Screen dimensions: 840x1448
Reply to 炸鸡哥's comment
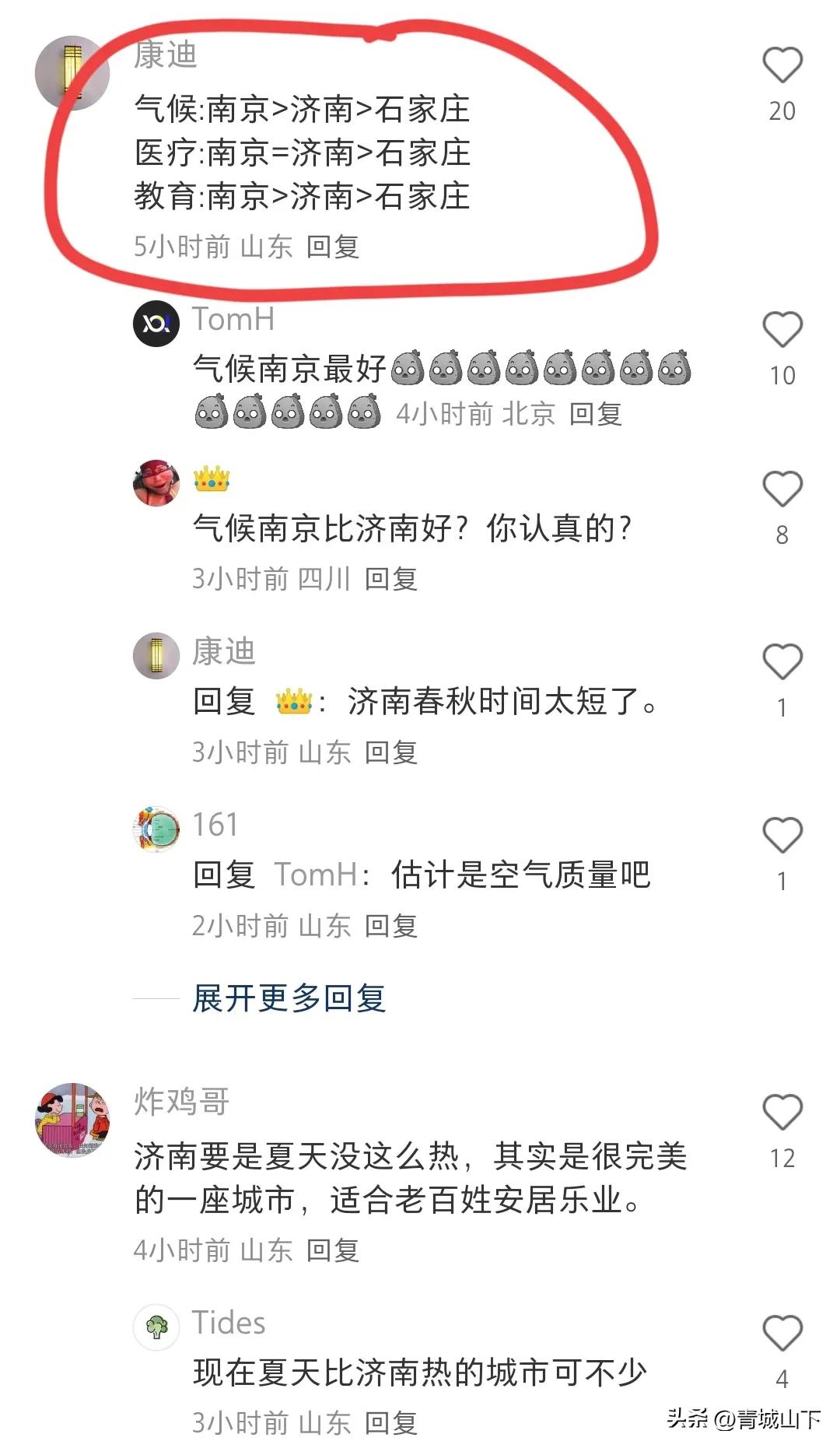coord(333,1250)
